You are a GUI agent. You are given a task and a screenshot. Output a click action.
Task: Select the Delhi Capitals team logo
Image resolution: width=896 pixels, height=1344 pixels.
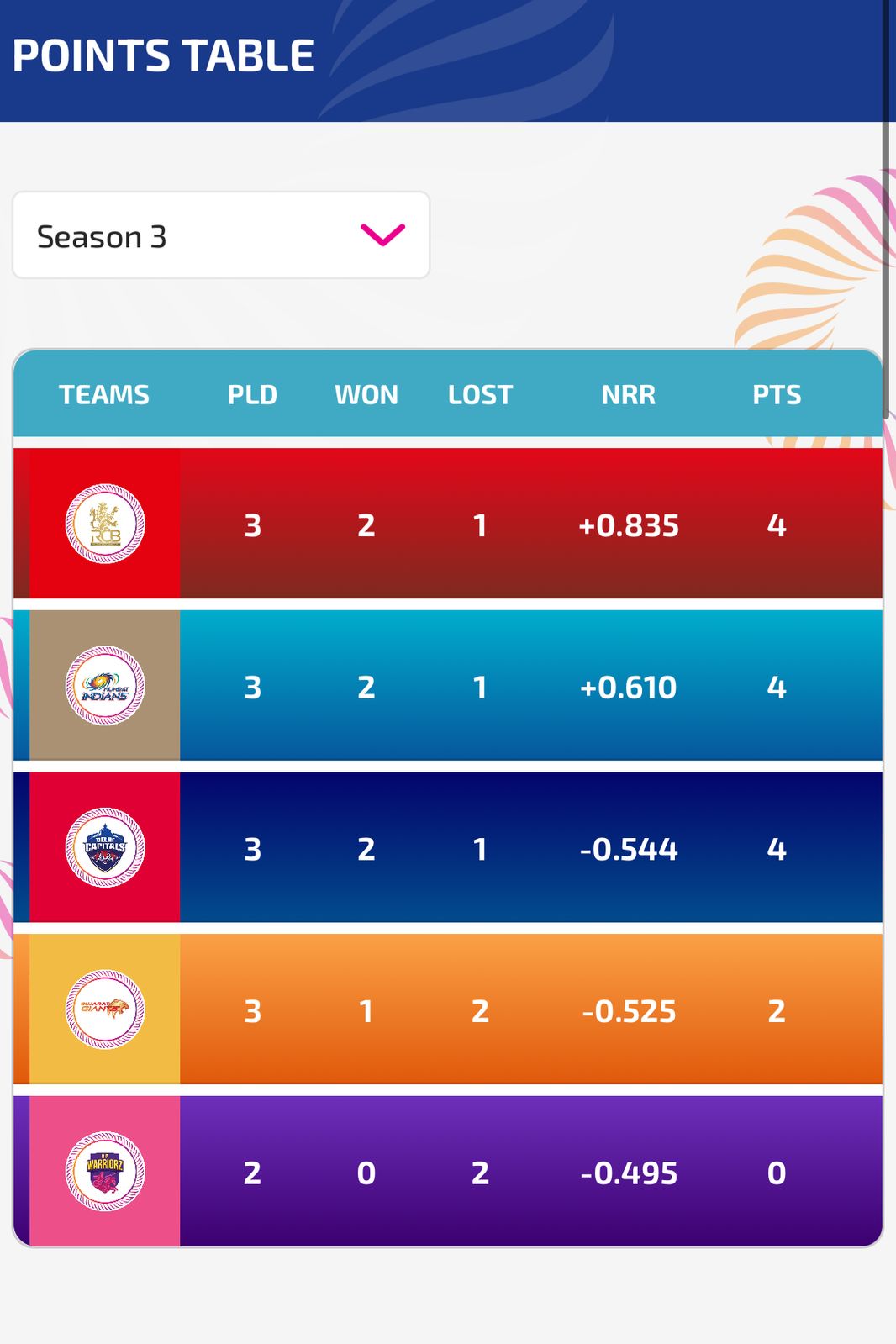[103, 848]
